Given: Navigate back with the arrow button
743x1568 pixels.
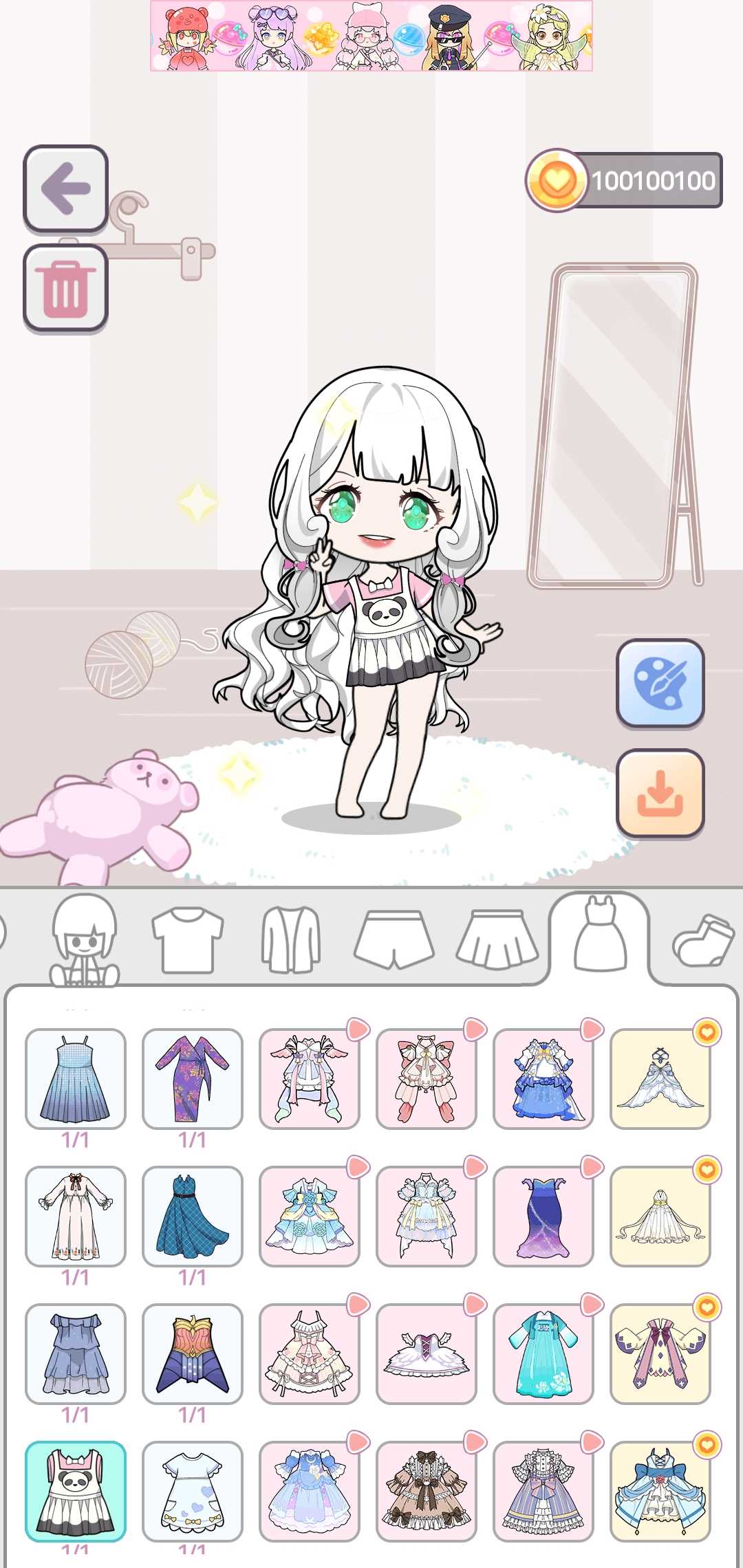Looking at the screenshot, I should tap(65, 188).
